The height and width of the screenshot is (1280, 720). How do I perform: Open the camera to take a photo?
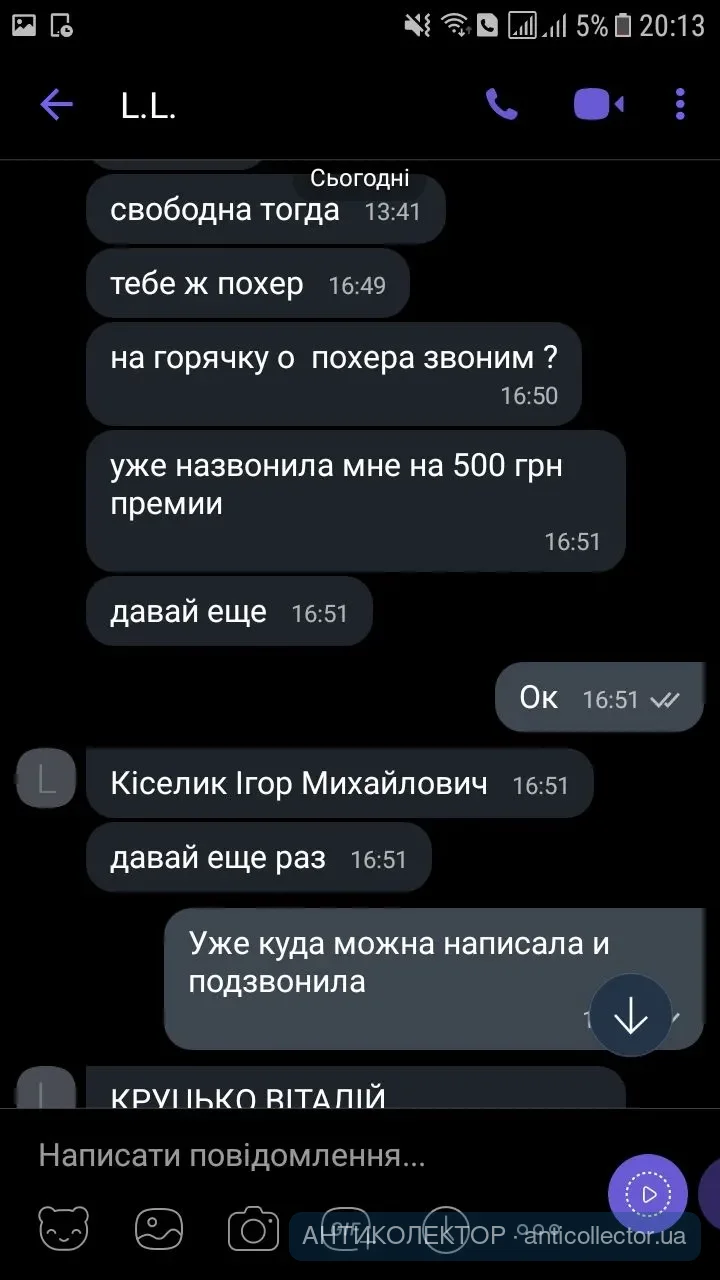[x=253, y=1229]
